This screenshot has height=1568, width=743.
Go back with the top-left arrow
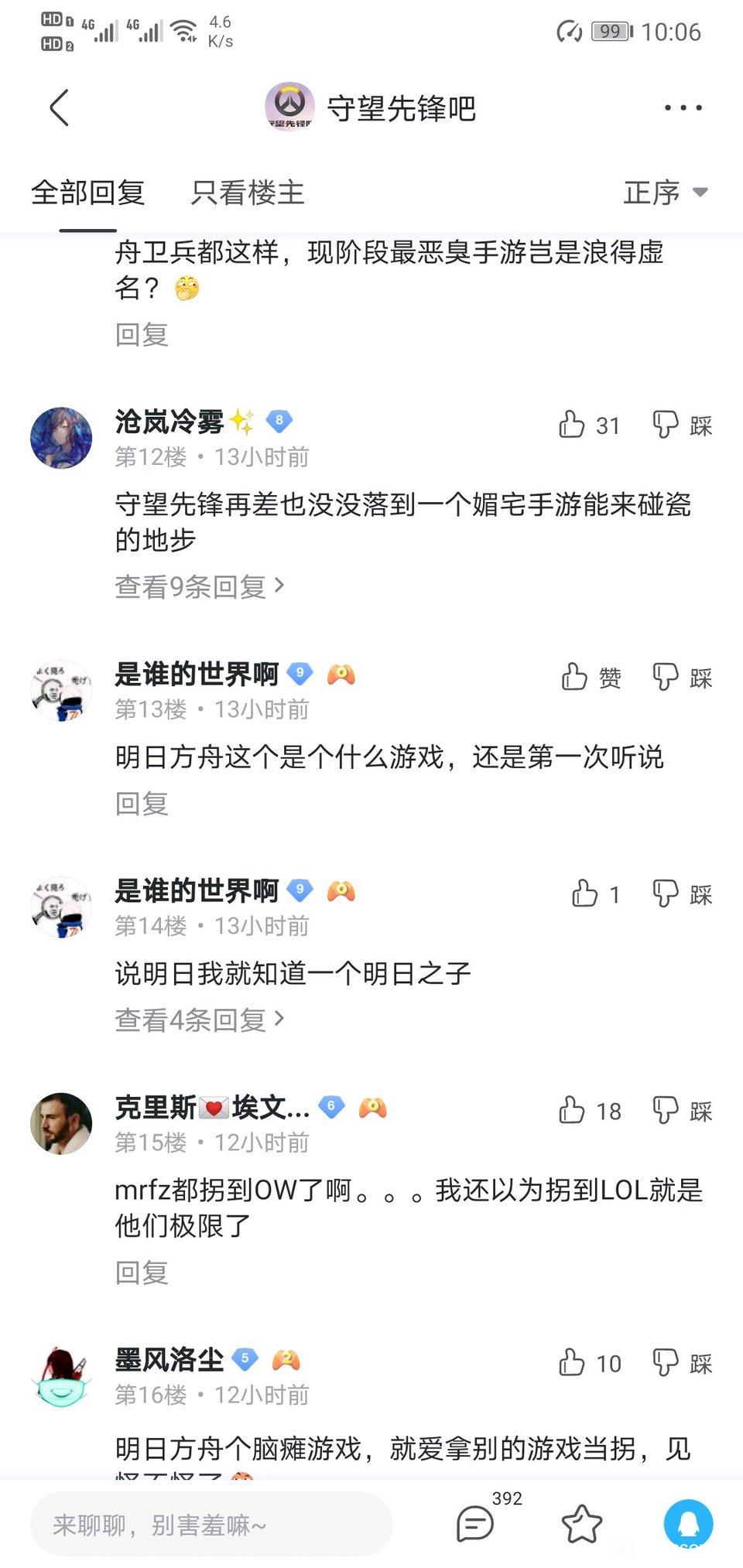point(60,108)
